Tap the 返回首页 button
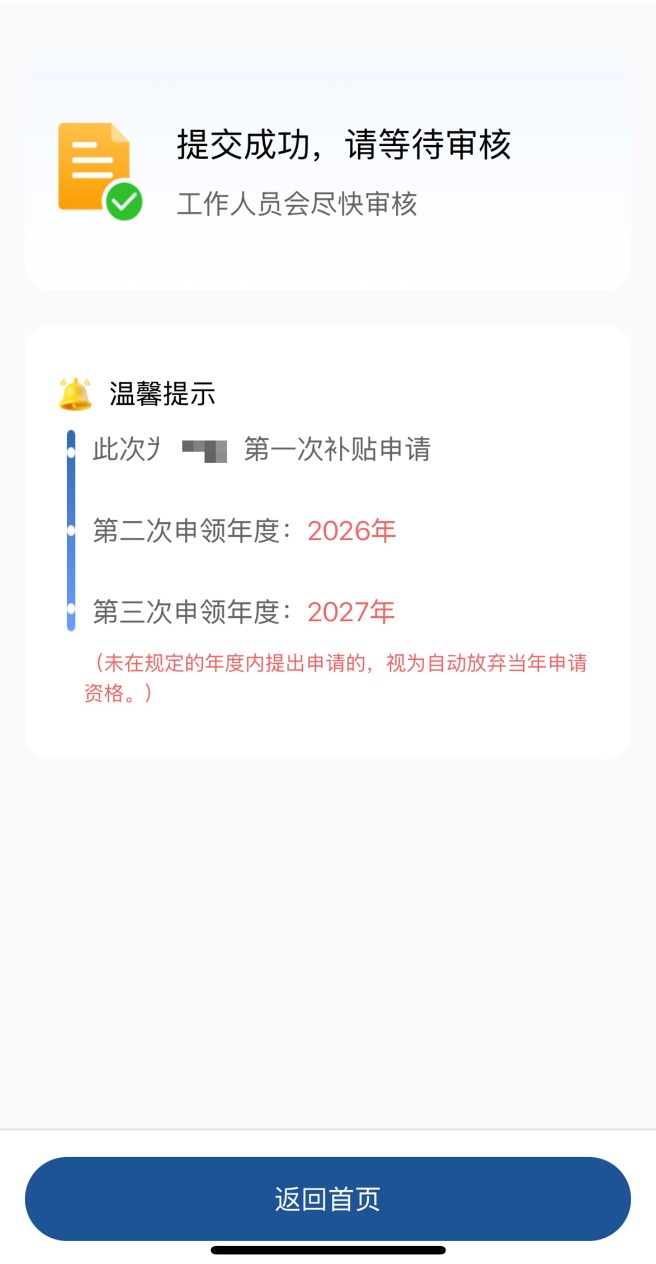This screenshot has height=1264, width=656. [x=328, y=1199]
